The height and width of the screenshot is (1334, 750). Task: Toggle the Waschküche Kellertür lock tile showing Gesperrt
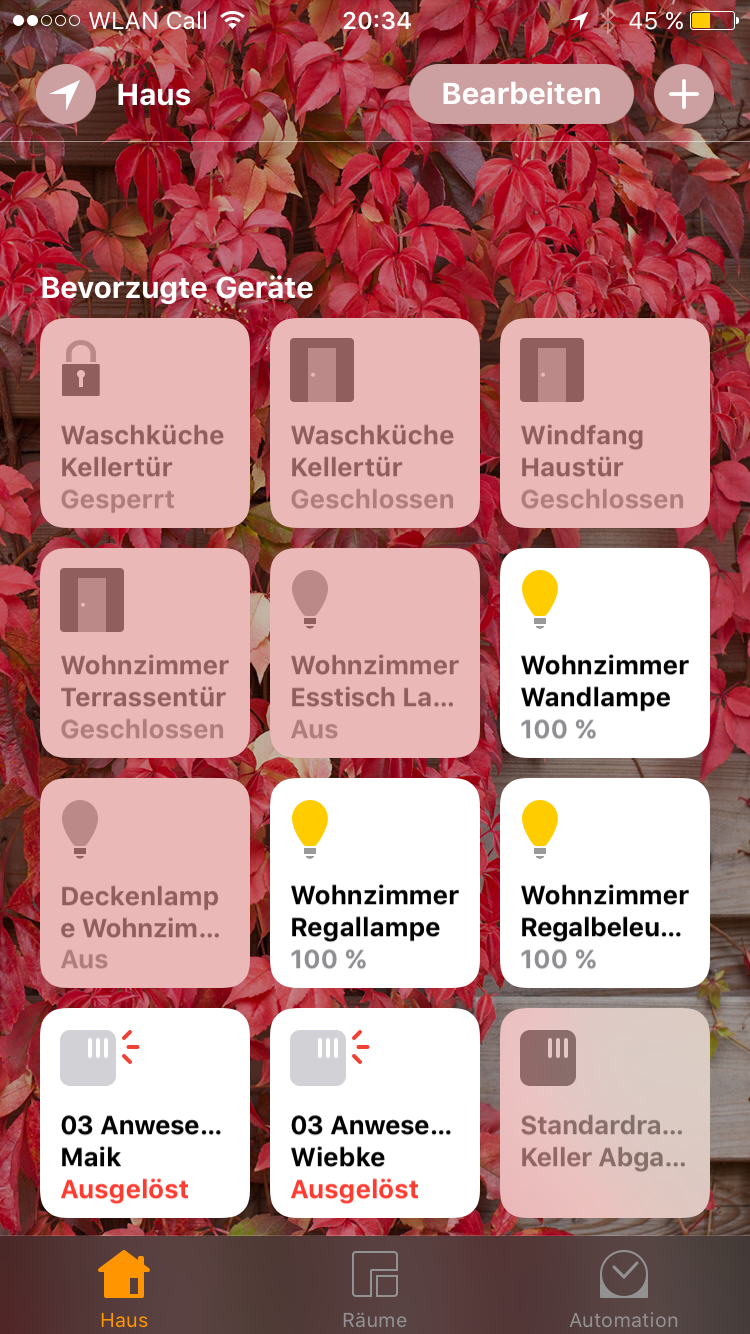click(x=145, y=423)
